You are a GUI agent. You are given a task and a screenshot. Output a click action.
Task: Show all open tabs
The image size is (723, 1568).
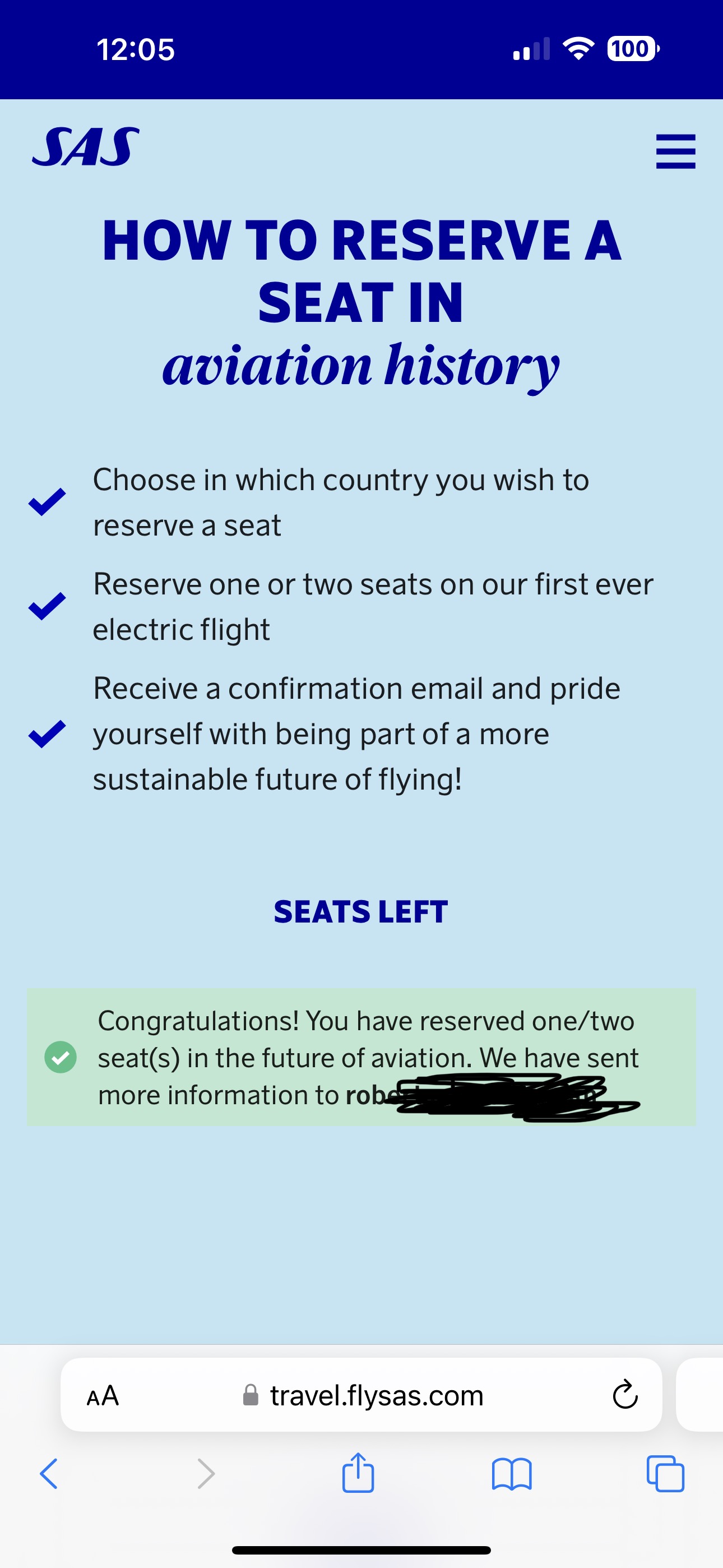[665, 1474]
